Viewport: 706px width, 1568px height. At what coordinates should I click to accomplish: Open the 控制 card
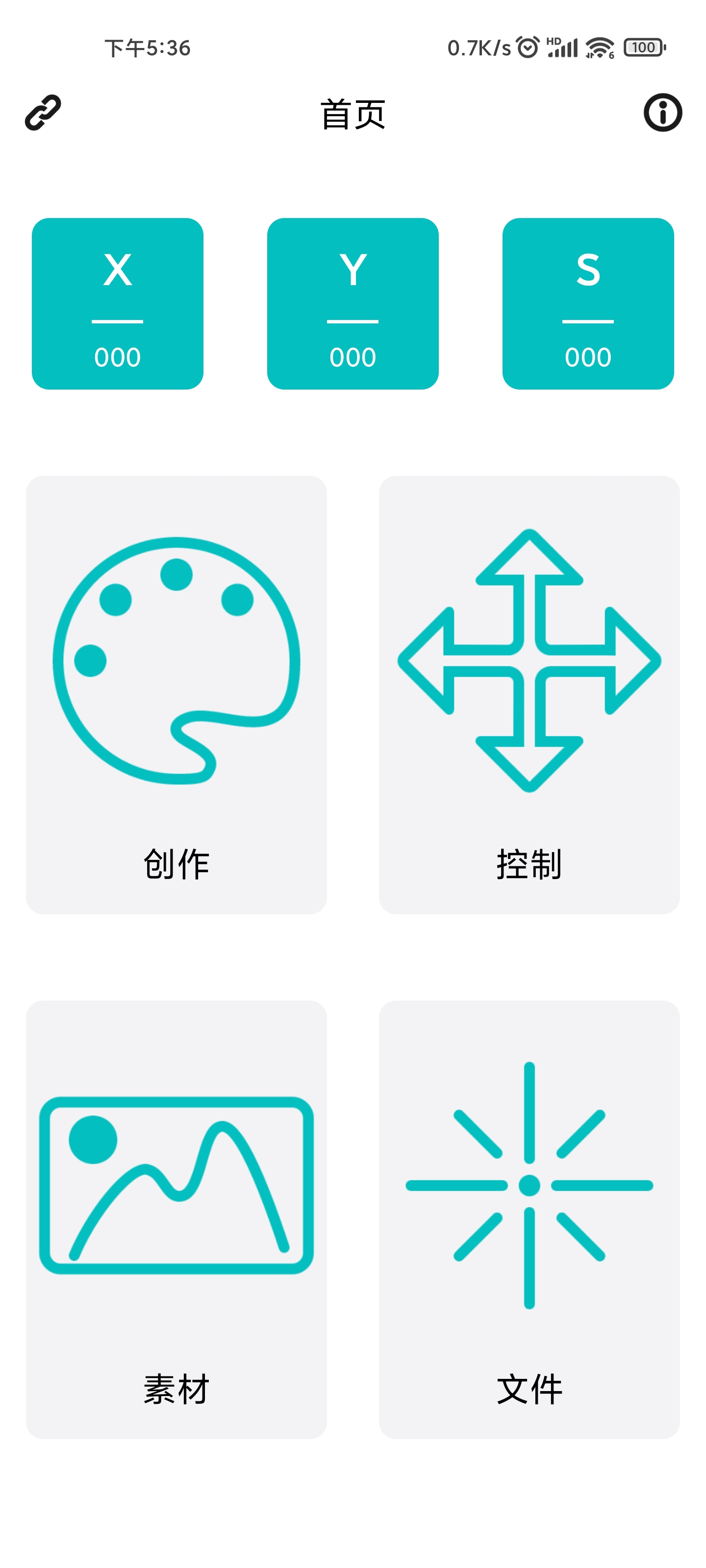click(x=529, y=694)
